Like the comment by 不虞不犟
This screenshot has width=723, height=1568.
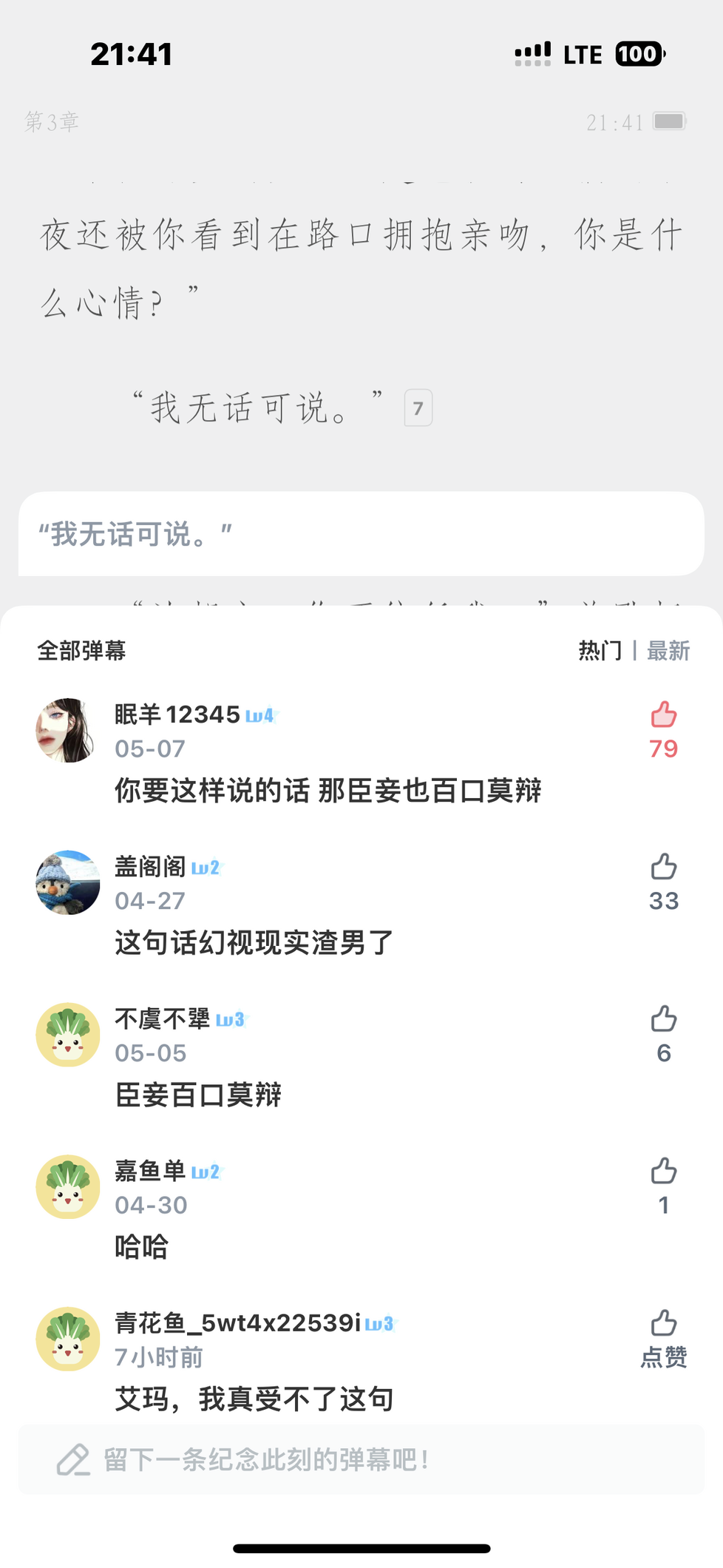[x=663, y=1019]
